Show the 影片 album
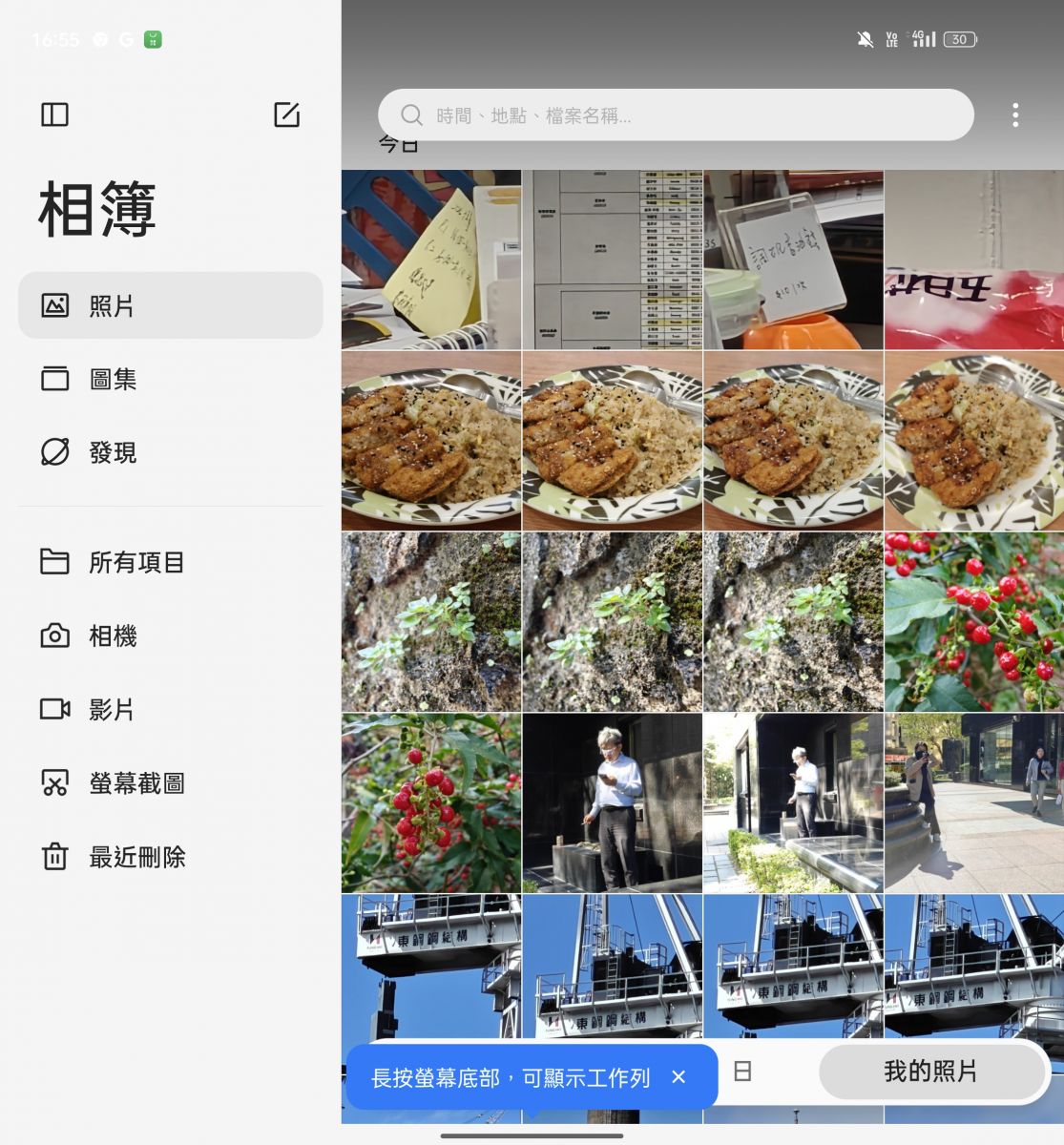Viewport: 1064px width, 1145px height. tap(111, 710)
